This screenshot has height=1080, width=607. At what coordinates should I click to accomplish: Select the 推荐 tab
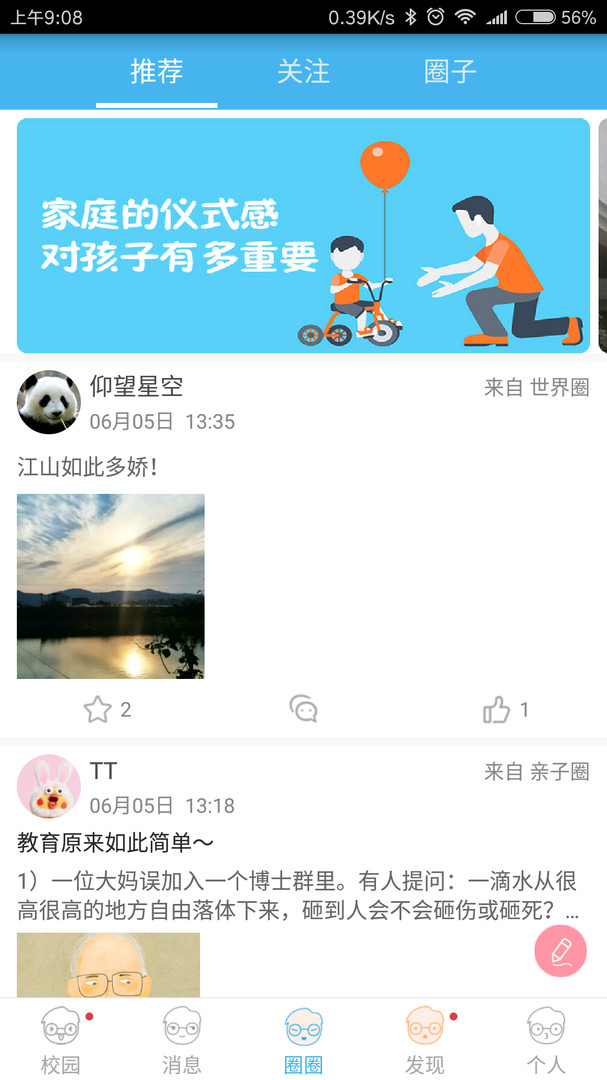click(x=157, y=72)
